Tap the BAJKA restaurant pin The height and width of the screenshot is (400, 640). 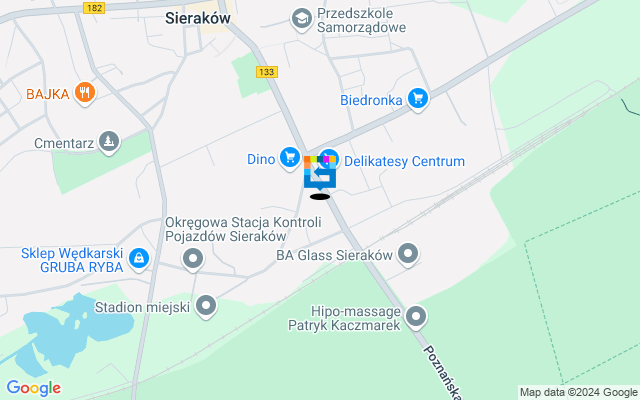(x=85, y=94)
